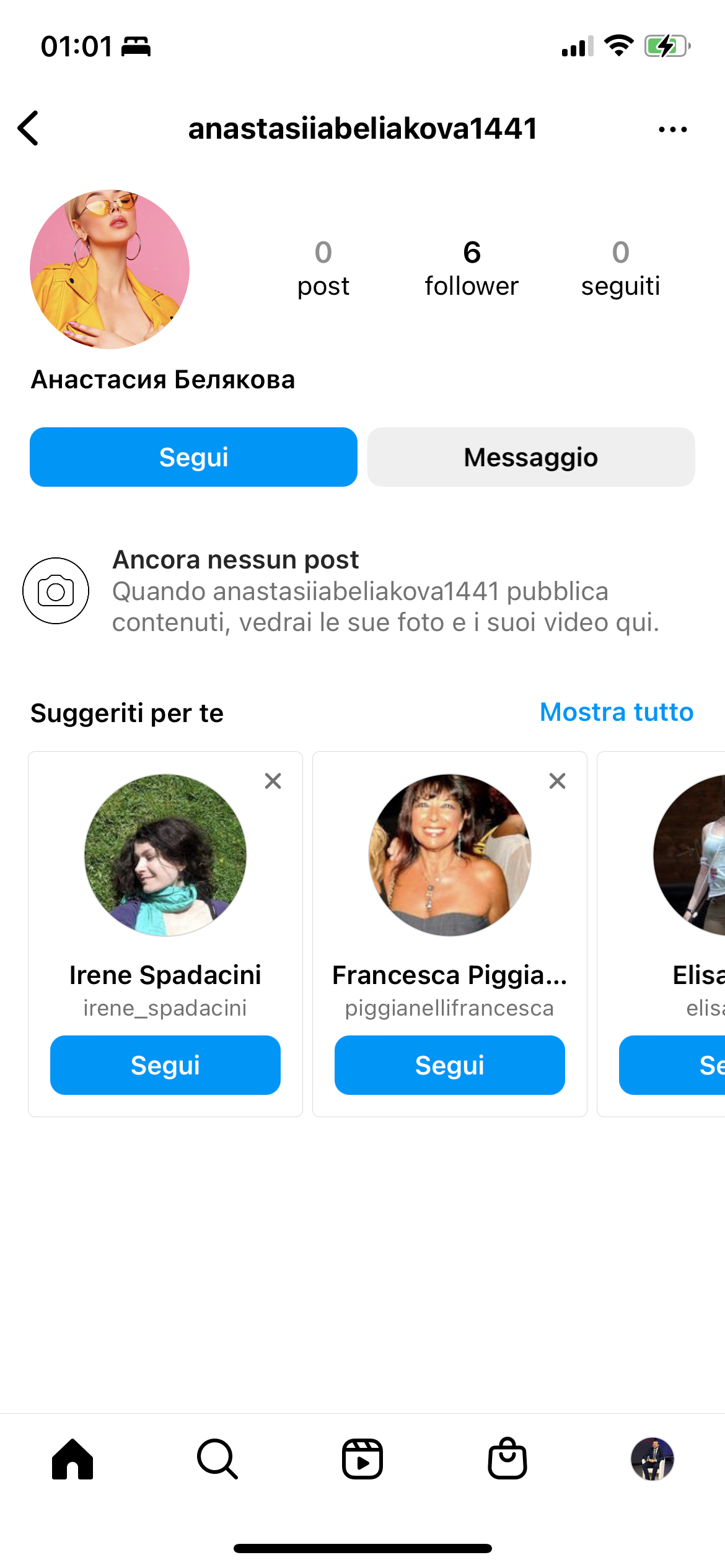Open Francesca Piggia... profile card
Viewport: 725px width, 1568px height.
point(449,855)
